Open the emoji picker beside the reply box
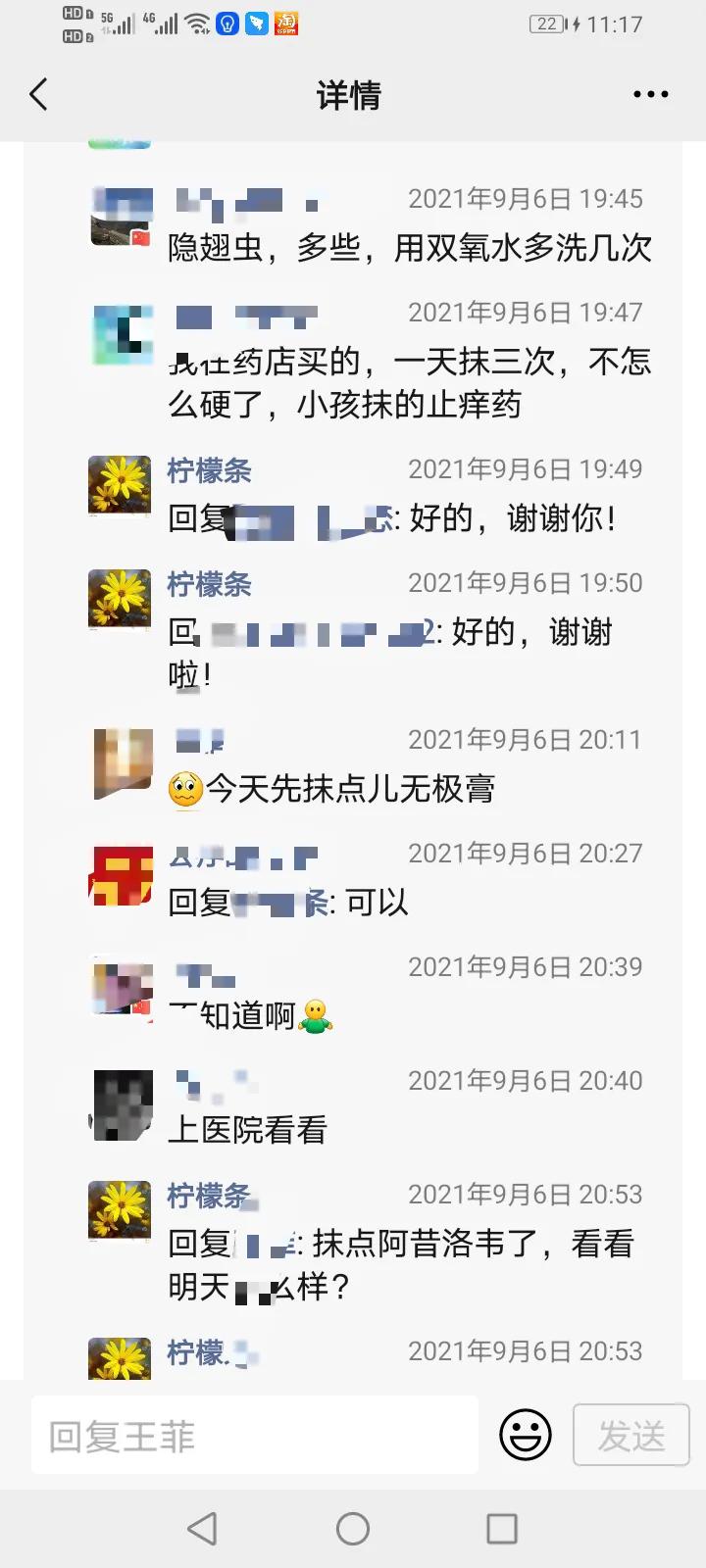The height and width of the screenshot is (1568, 706). [524, 1434]
